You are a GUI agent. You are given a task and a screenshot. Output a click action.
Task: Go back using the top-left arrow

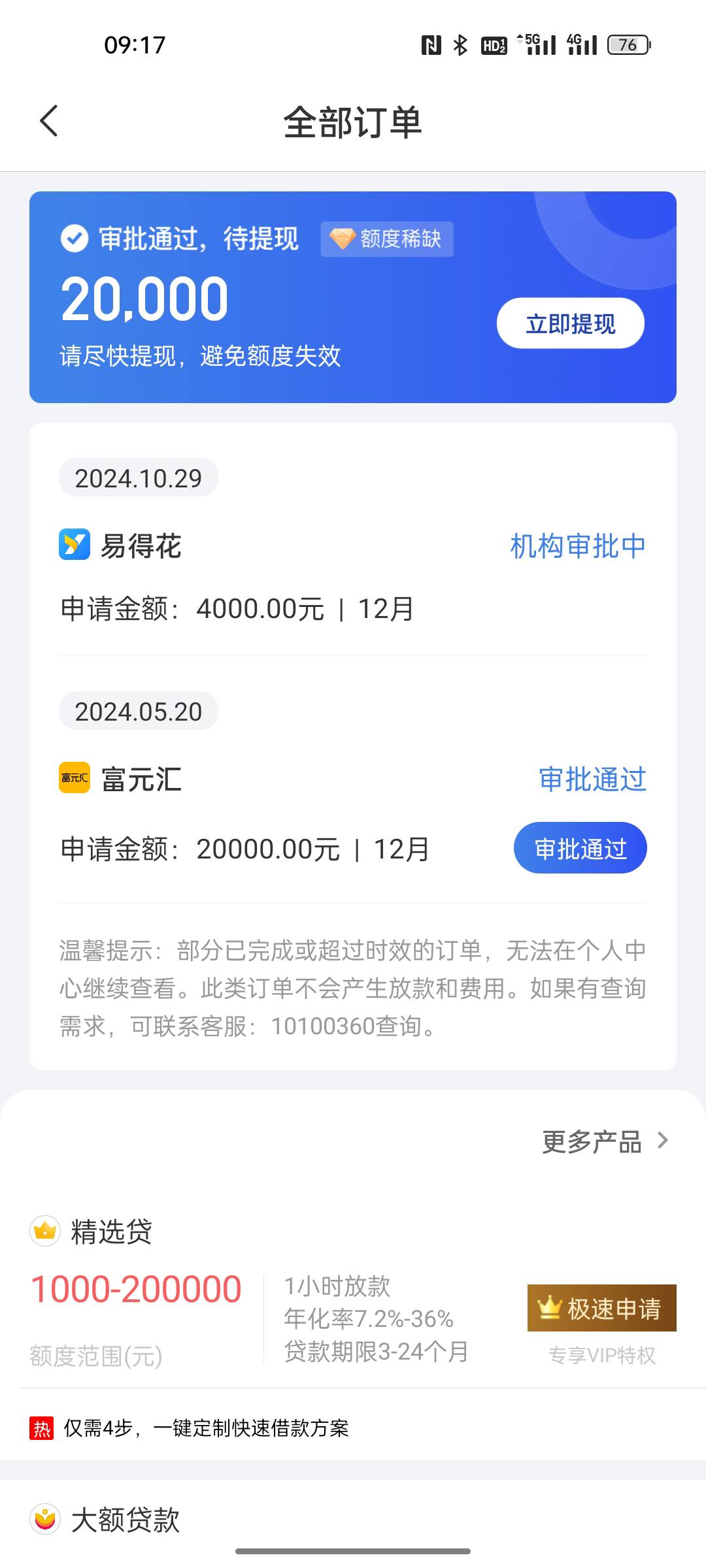pyautogui.click(x=49, y=121)
